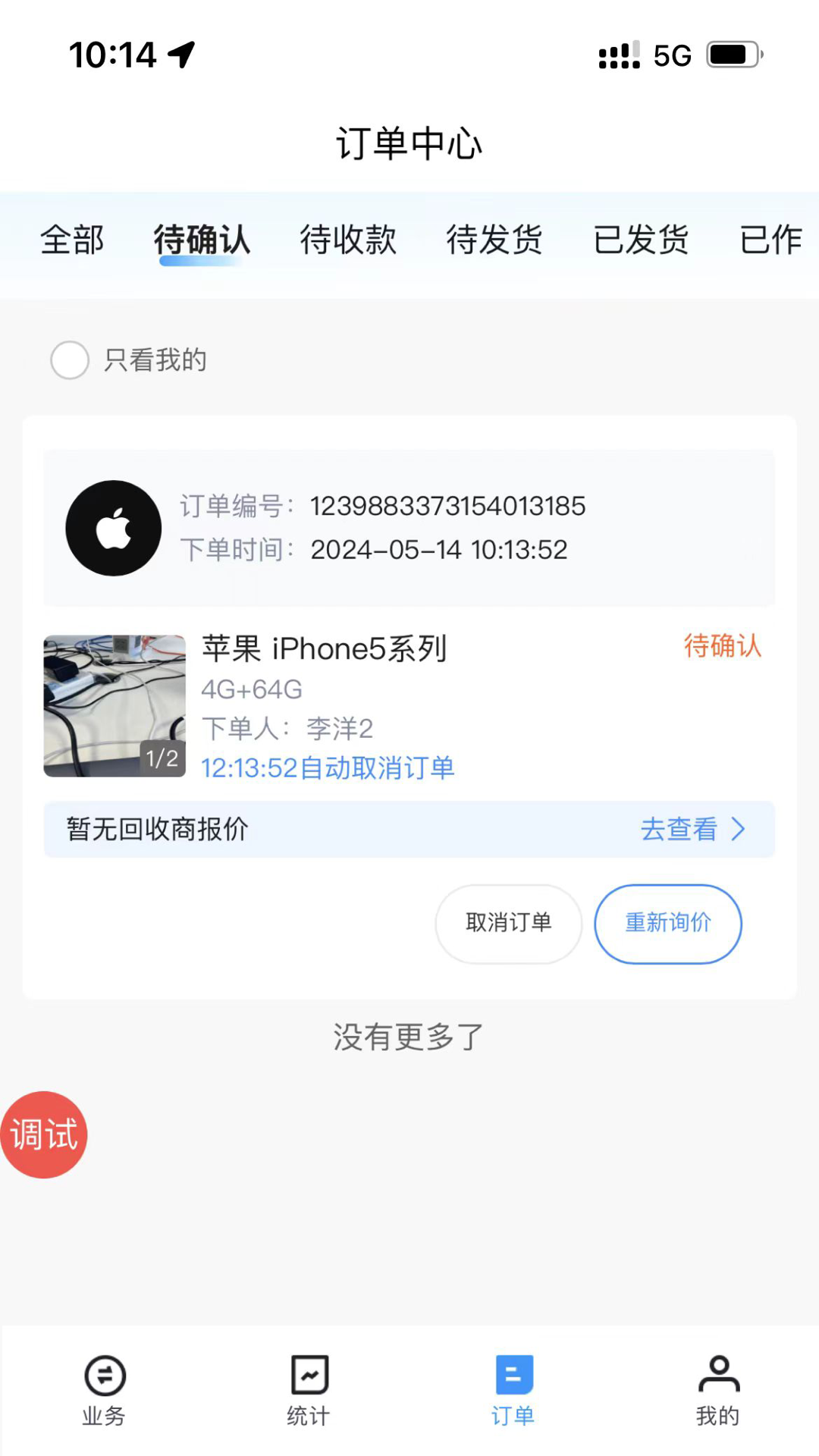Screen dimensions: 819x1456
Task: Cancel the order with 取消订单
Action: click(x=508, y=924)
